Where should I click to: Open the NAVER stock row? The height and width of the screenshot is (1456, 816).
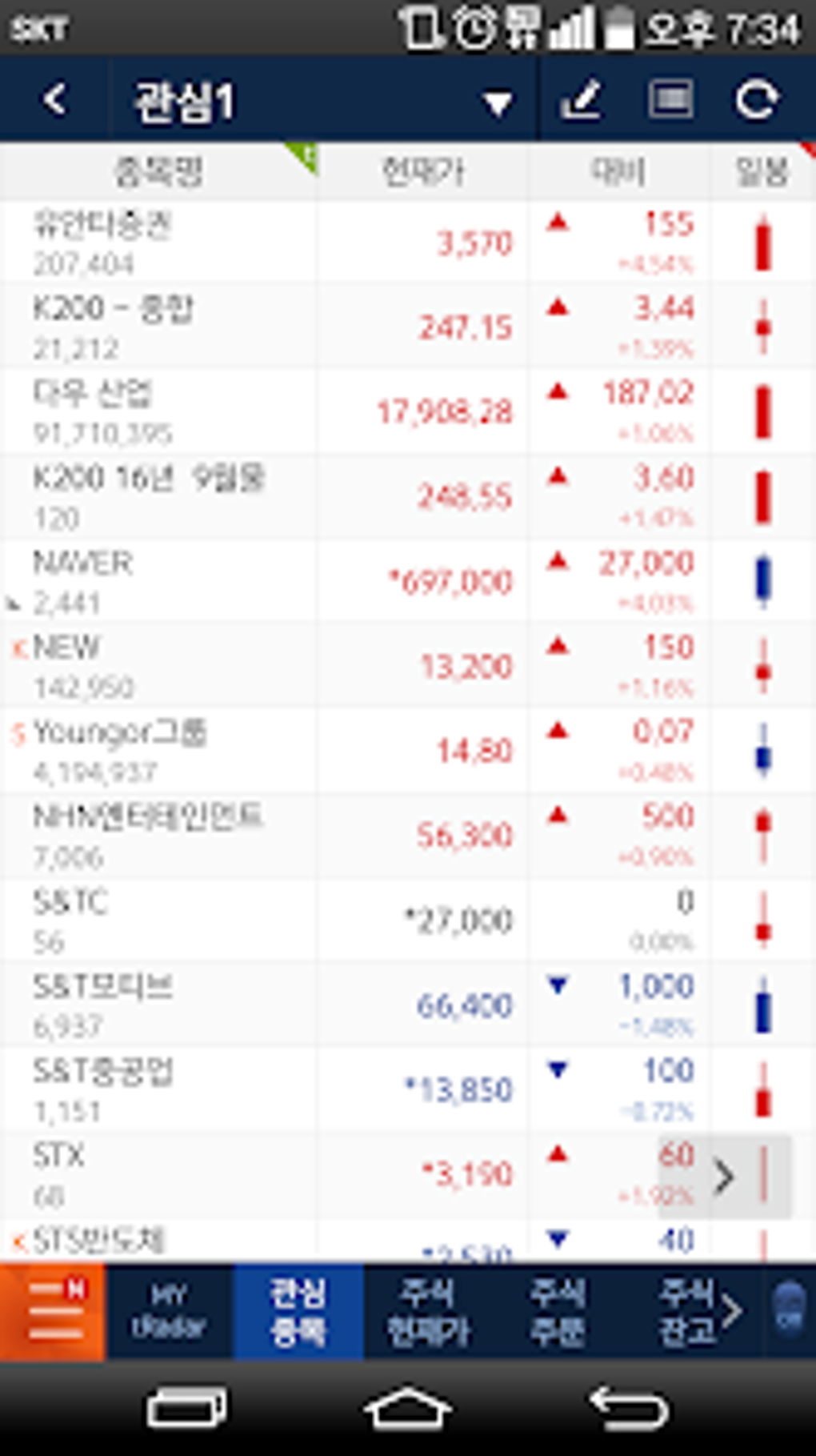[x=408, y=582]
